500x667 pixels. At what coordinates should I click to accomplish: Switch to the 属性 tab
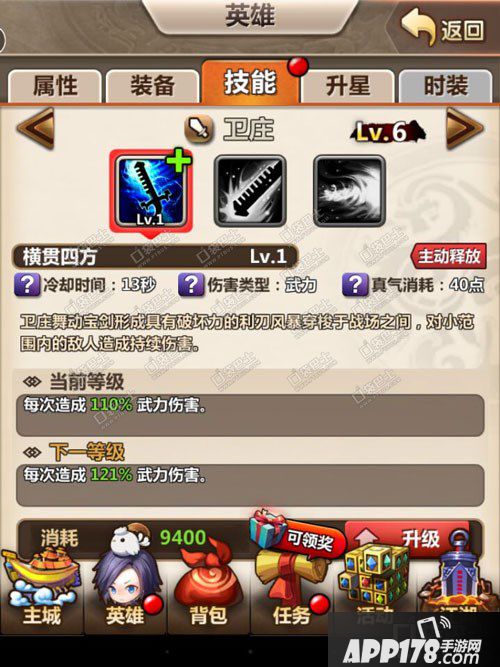[x=54, y=86]
